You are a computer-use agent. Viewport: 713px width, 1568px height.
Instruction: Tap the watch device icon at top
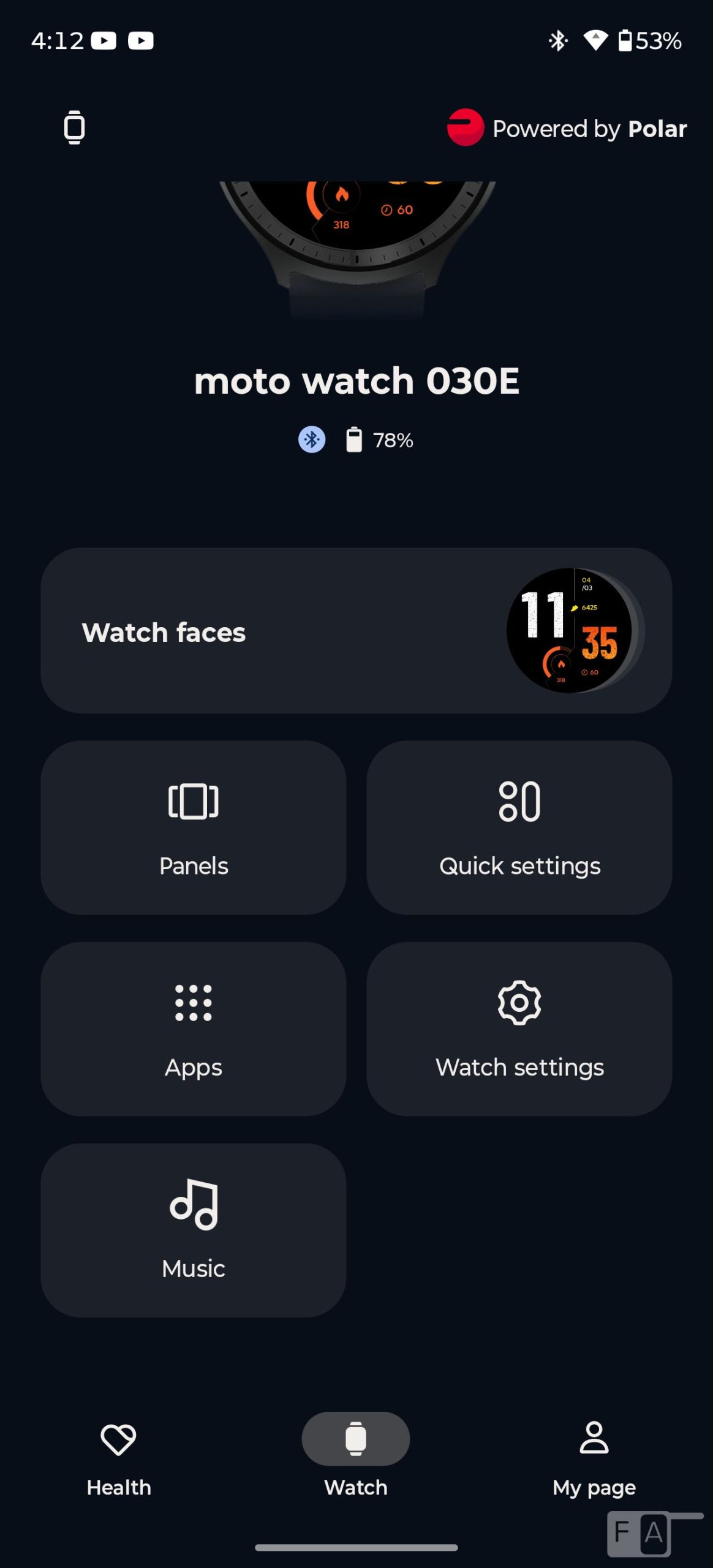click(74, 127)
